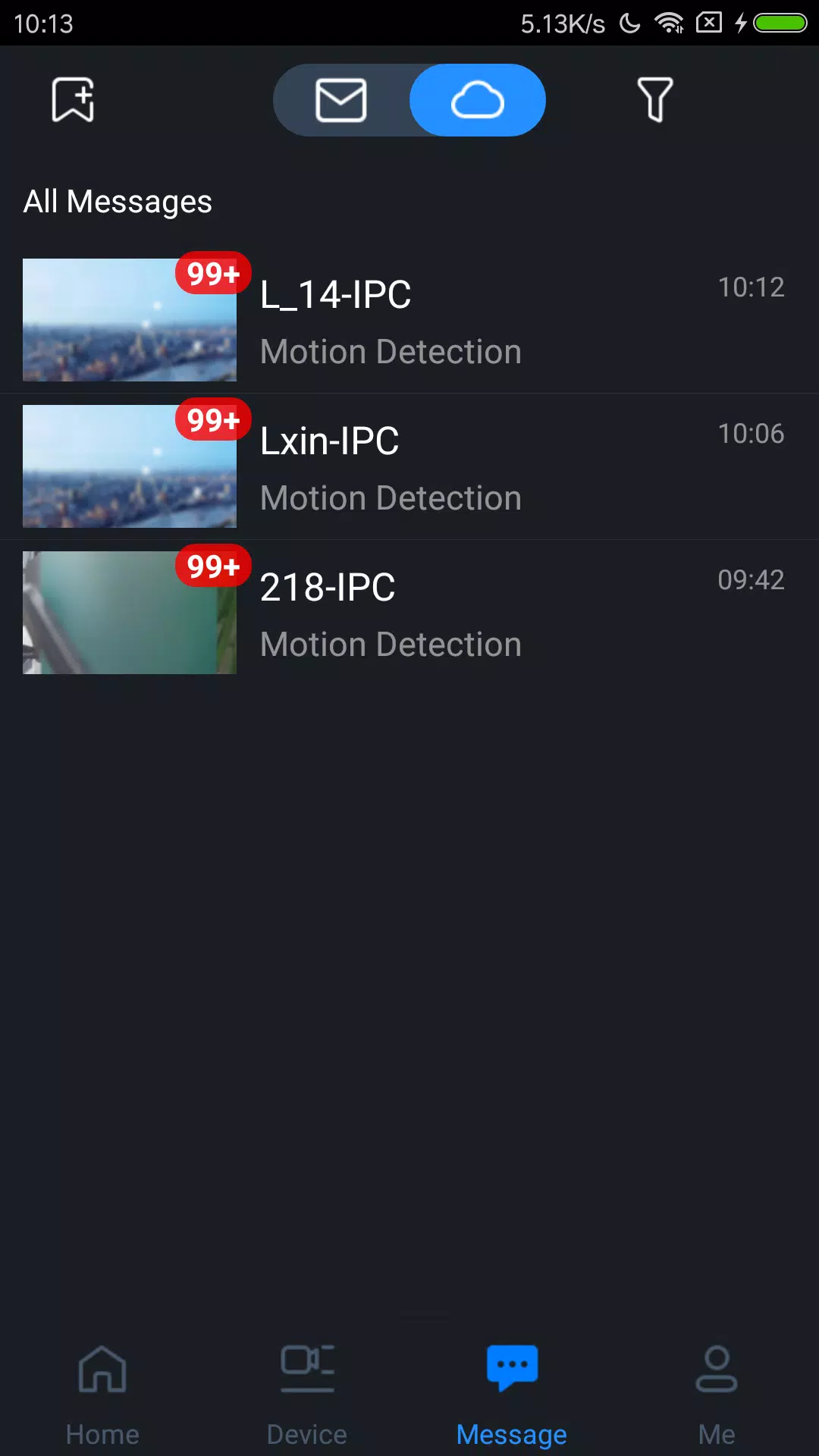
Task: Tap the battery level indicator
Action: pyautogui.click(x=781, y=23)
